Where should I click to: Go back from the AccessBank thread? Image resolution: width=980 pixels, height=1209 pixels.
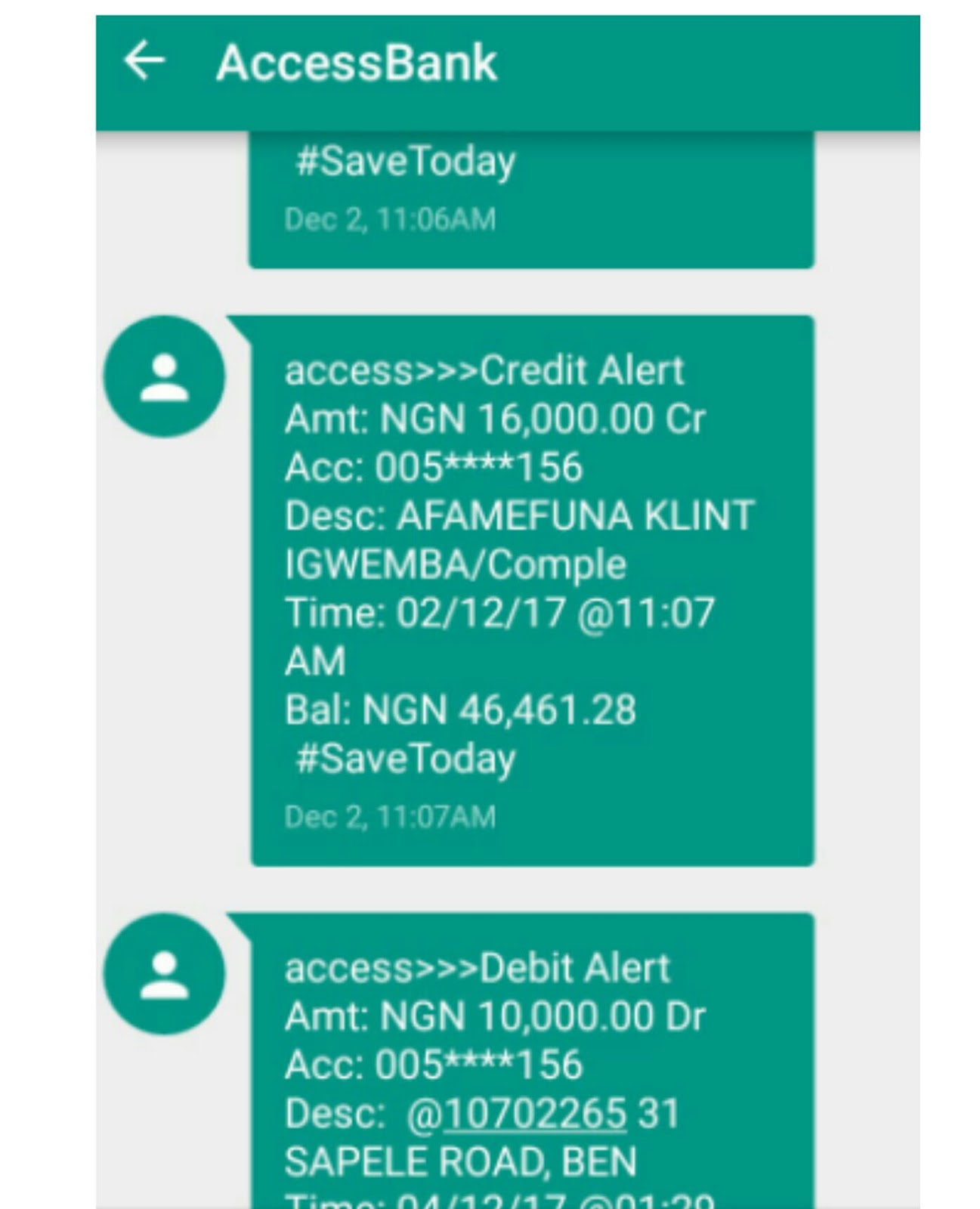coord(144,61)
